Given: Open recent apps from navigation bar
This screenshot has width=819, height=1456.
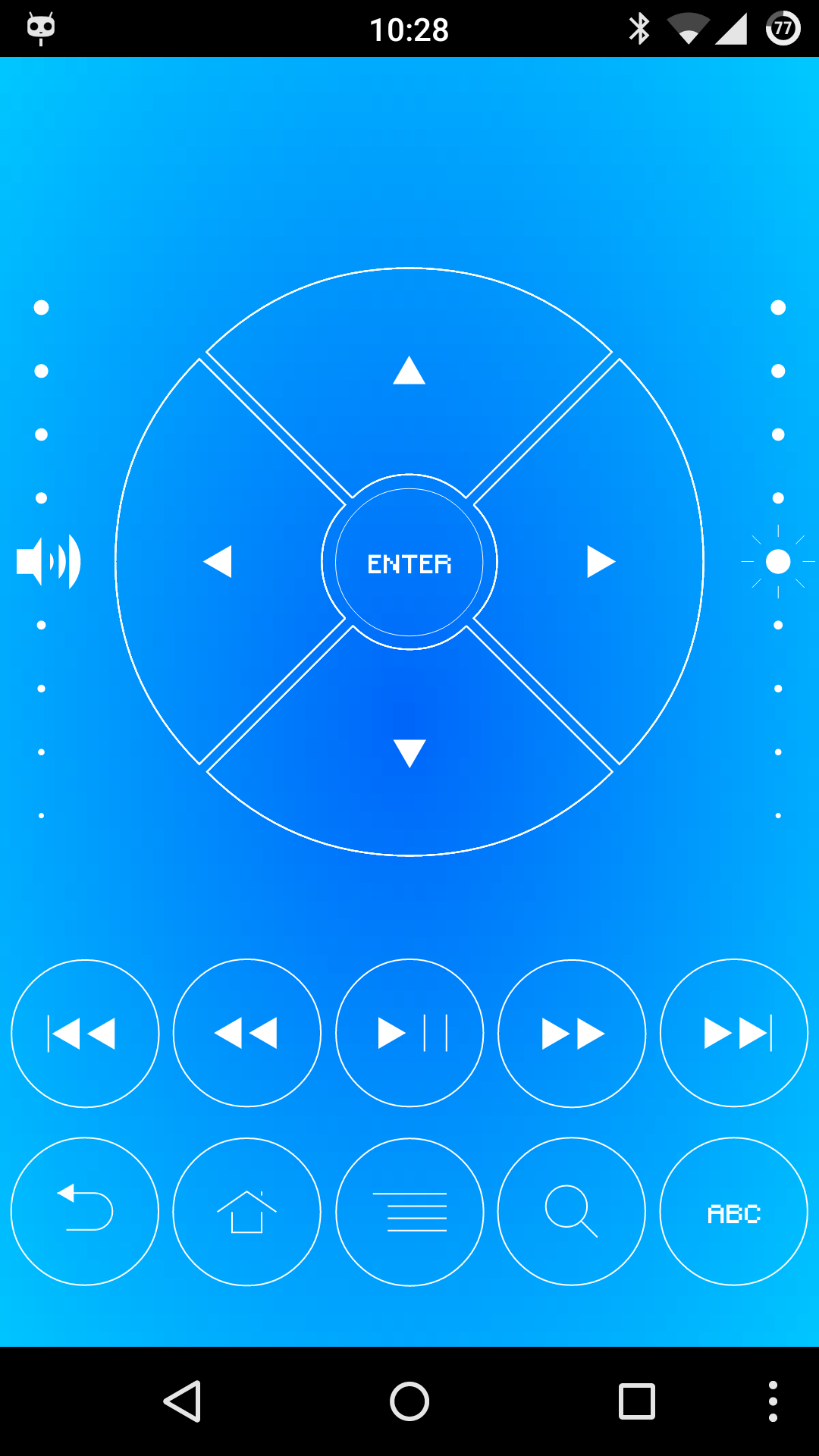Looking at the screenshot, I should (637, 1401).
